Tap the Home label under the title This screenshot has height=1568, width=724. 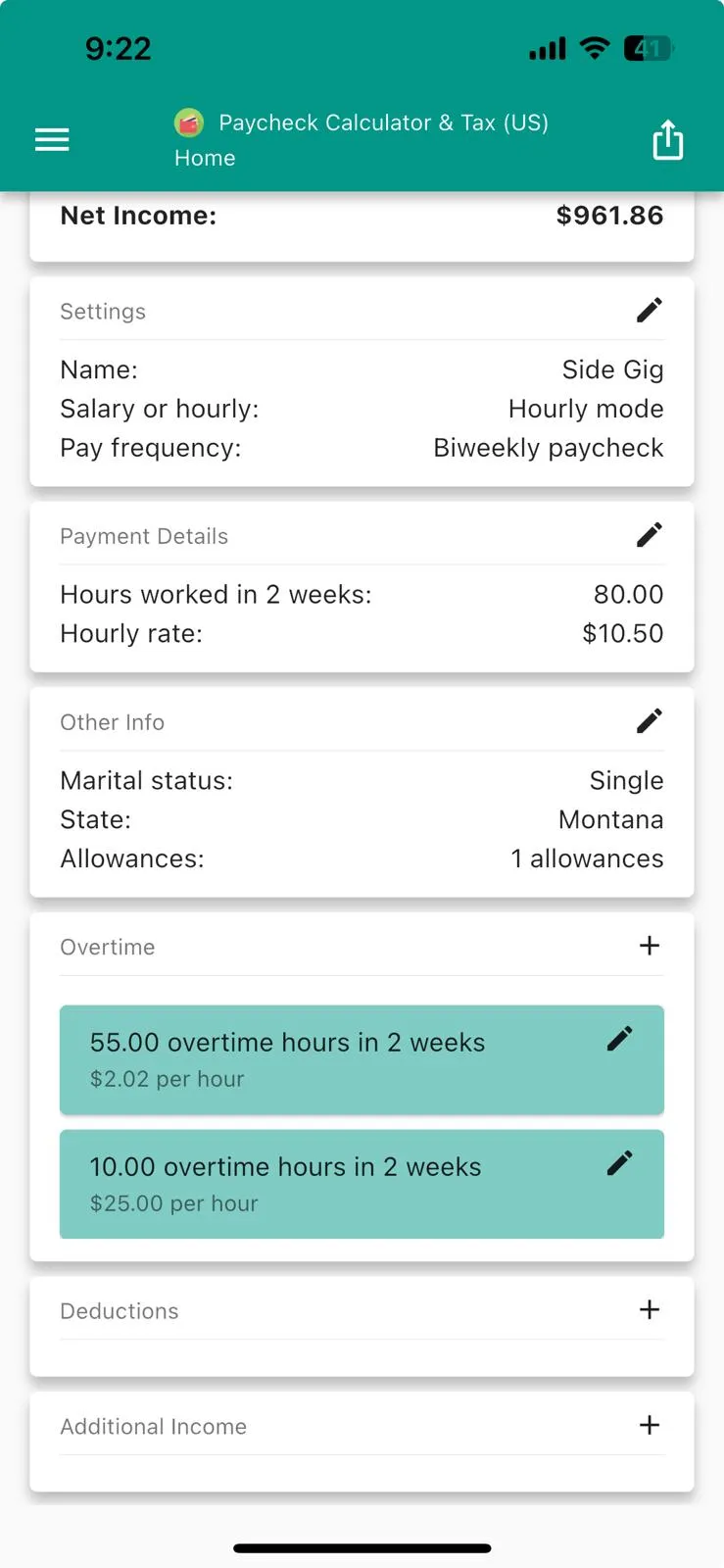(x=205, y=157)
